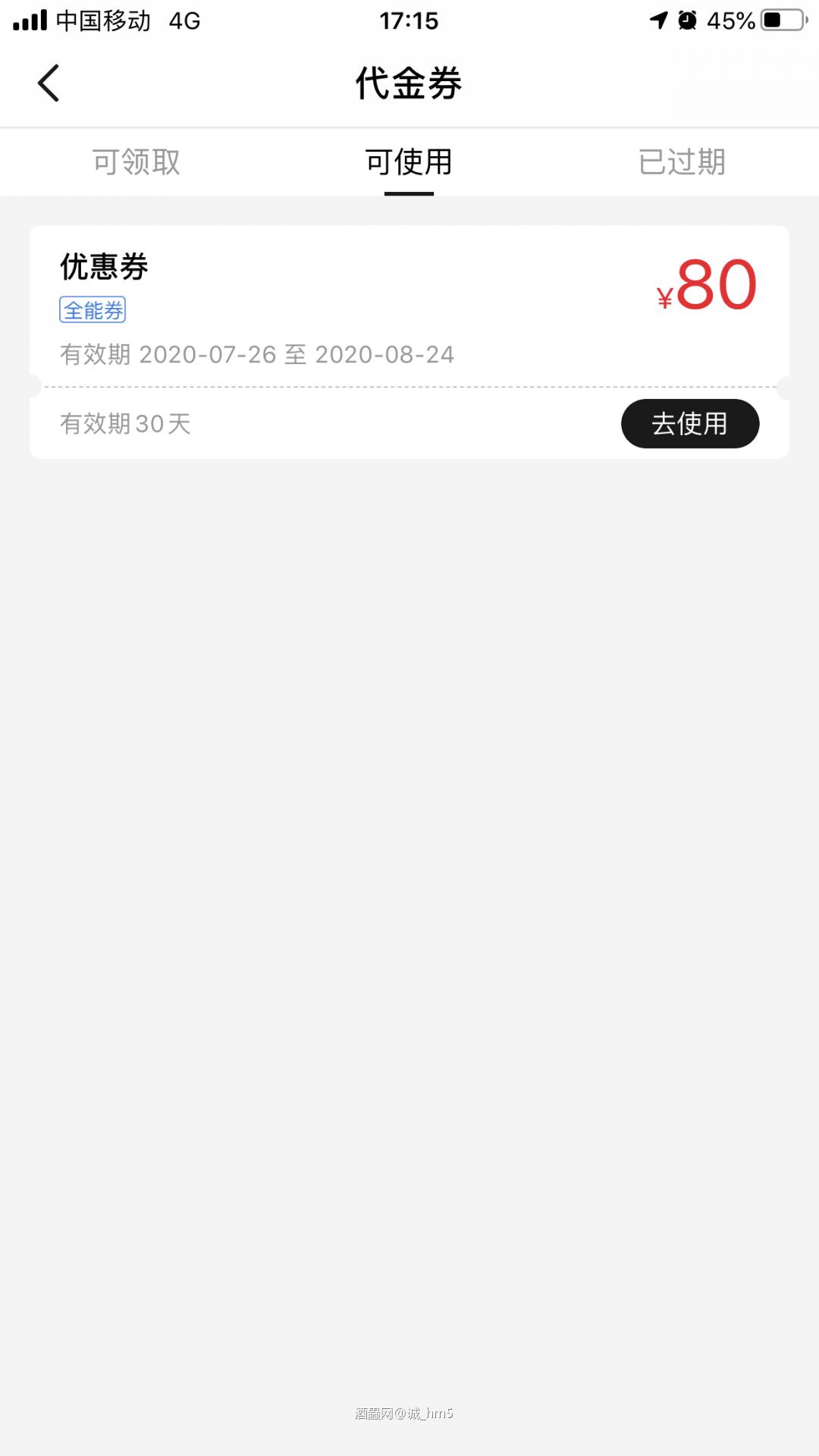Tap the 去使用 button on the coupon
The image size is (819, 1456).
pyautogui.click(x=689, y=424)
